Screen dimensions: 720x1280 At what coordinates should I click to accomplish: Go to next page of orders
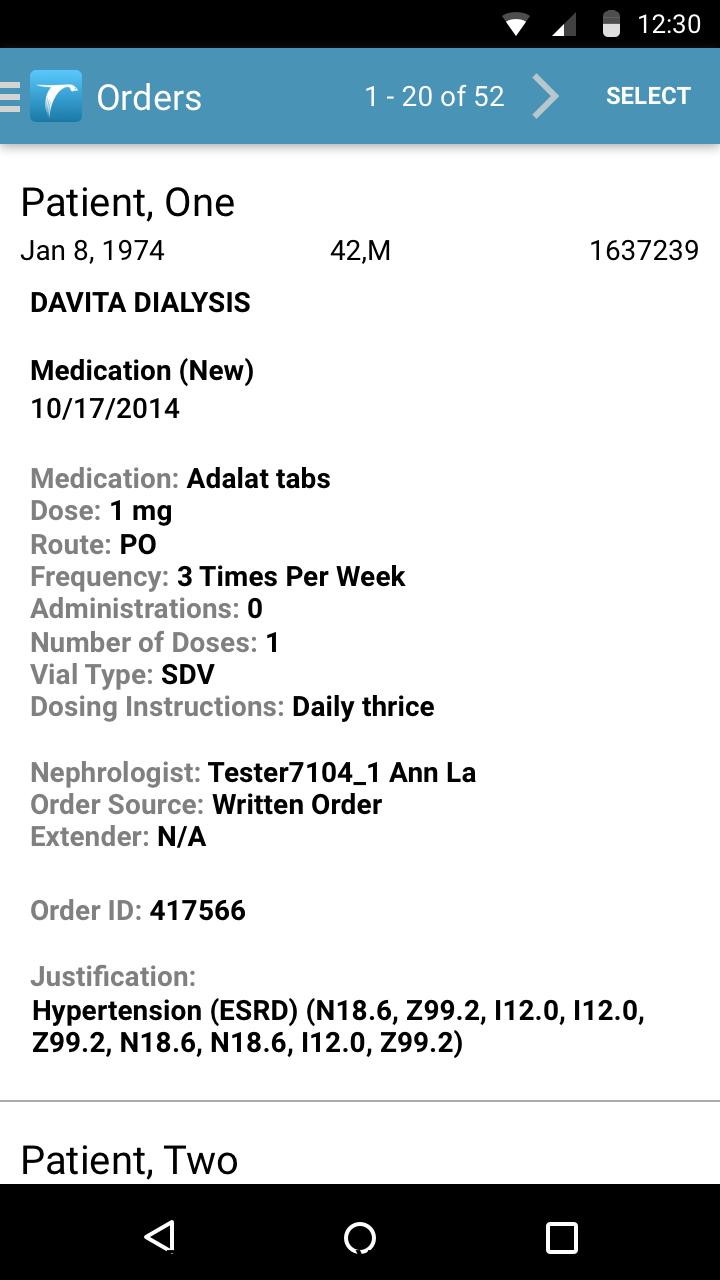coord(545,97)
